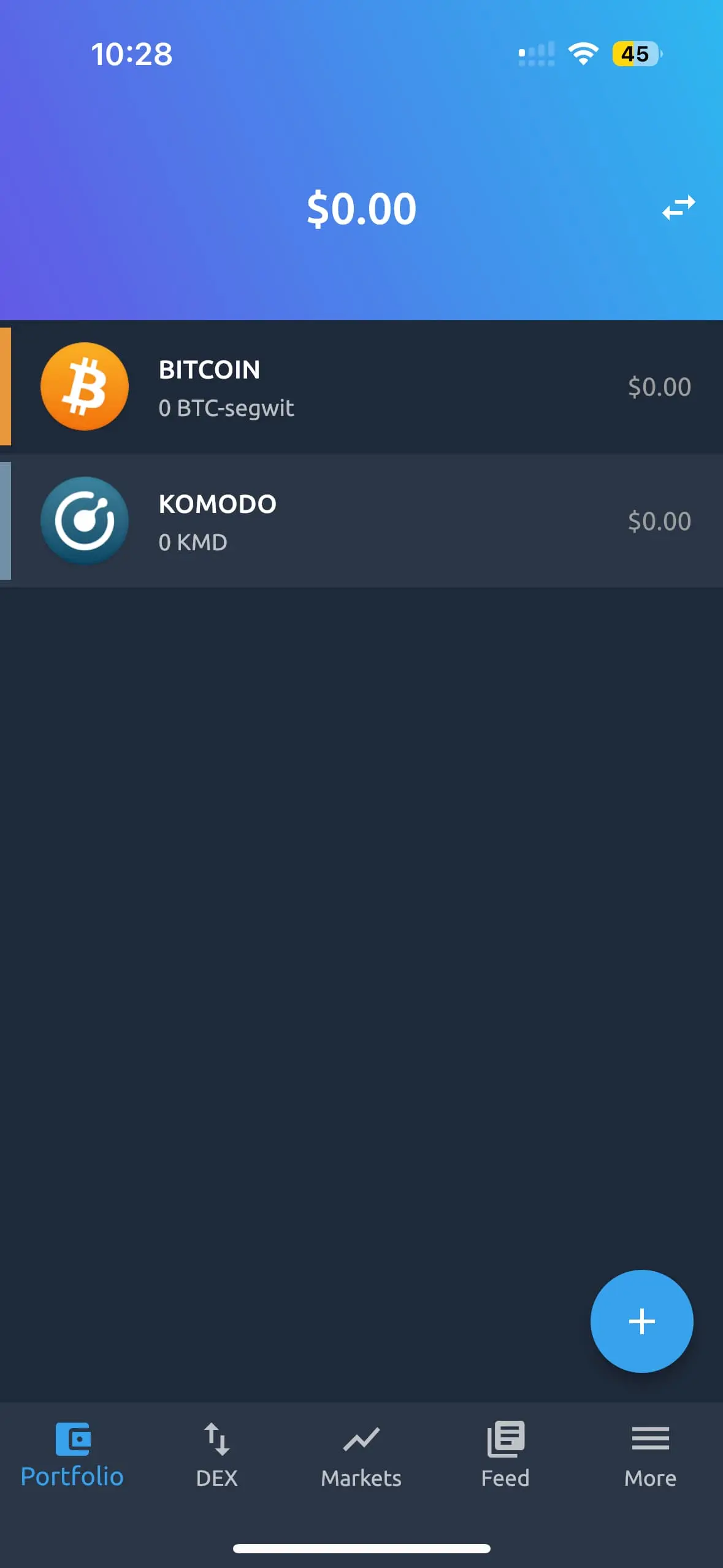
Task: Tap the More hamburger icon
Action: (x=650, y=1438)
